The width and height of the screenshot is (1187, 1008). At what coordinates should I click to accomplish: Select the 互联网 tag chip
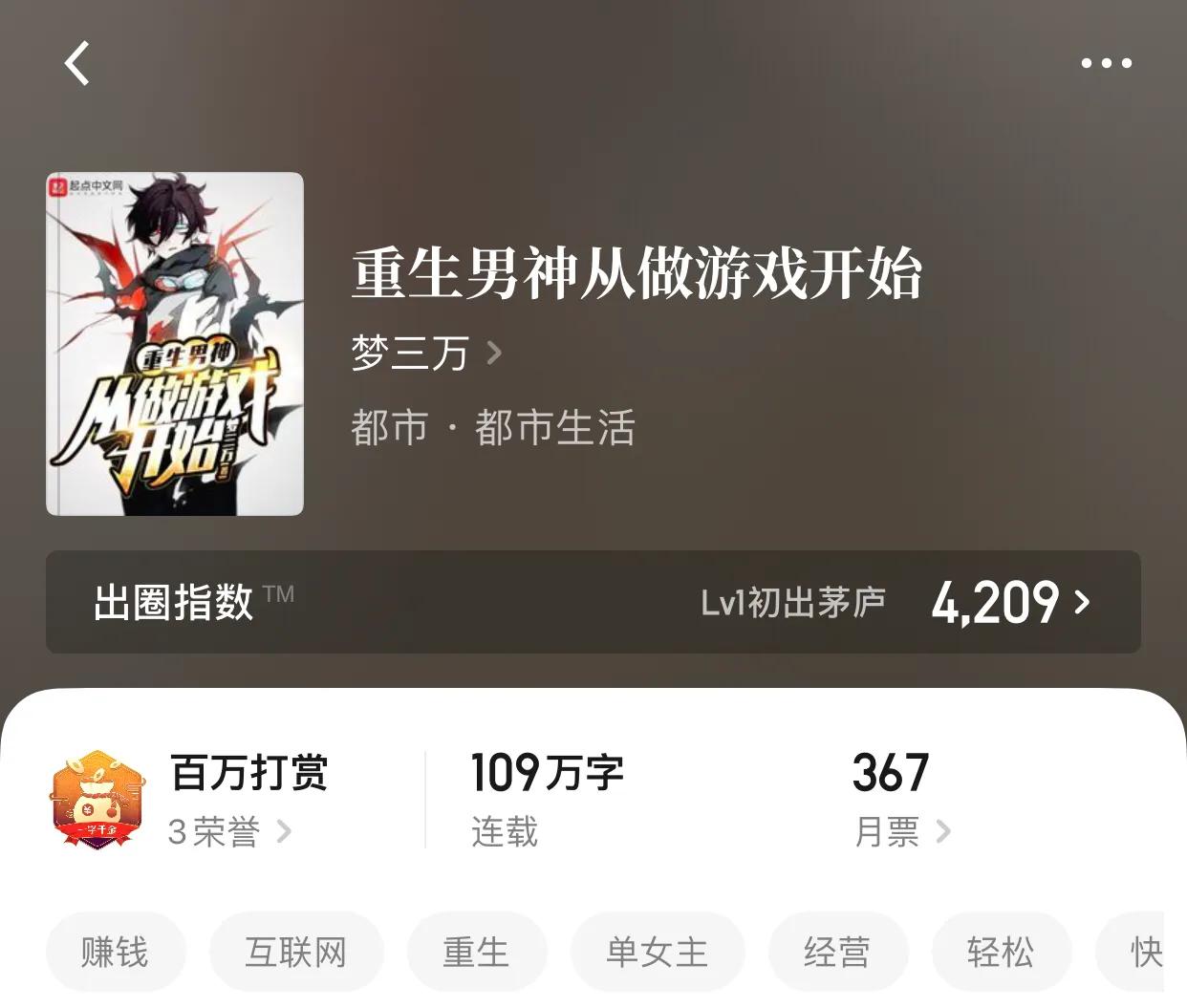(x=296, y=952)
